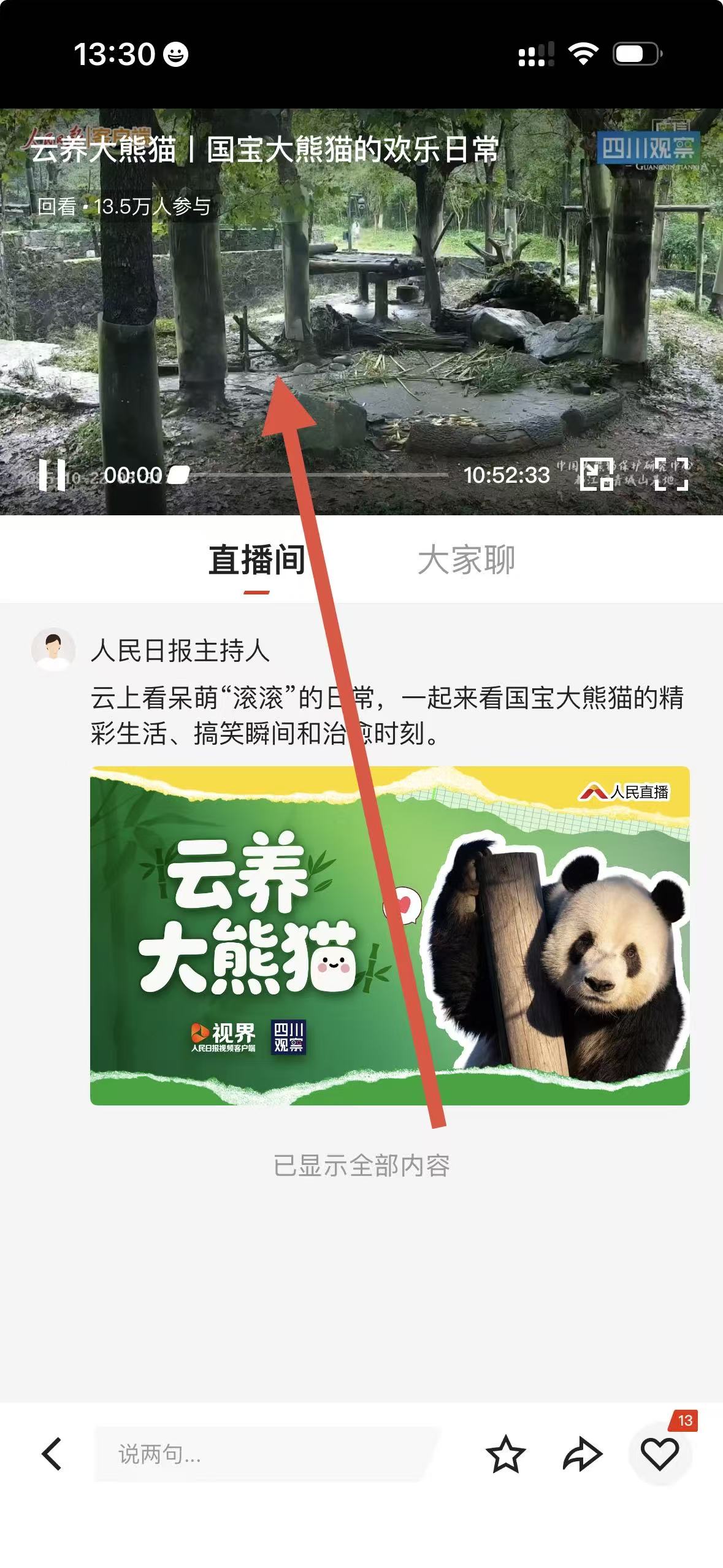Open the 云养大熊猫 poster image
723x1568 pixels.
pos(389,935)
